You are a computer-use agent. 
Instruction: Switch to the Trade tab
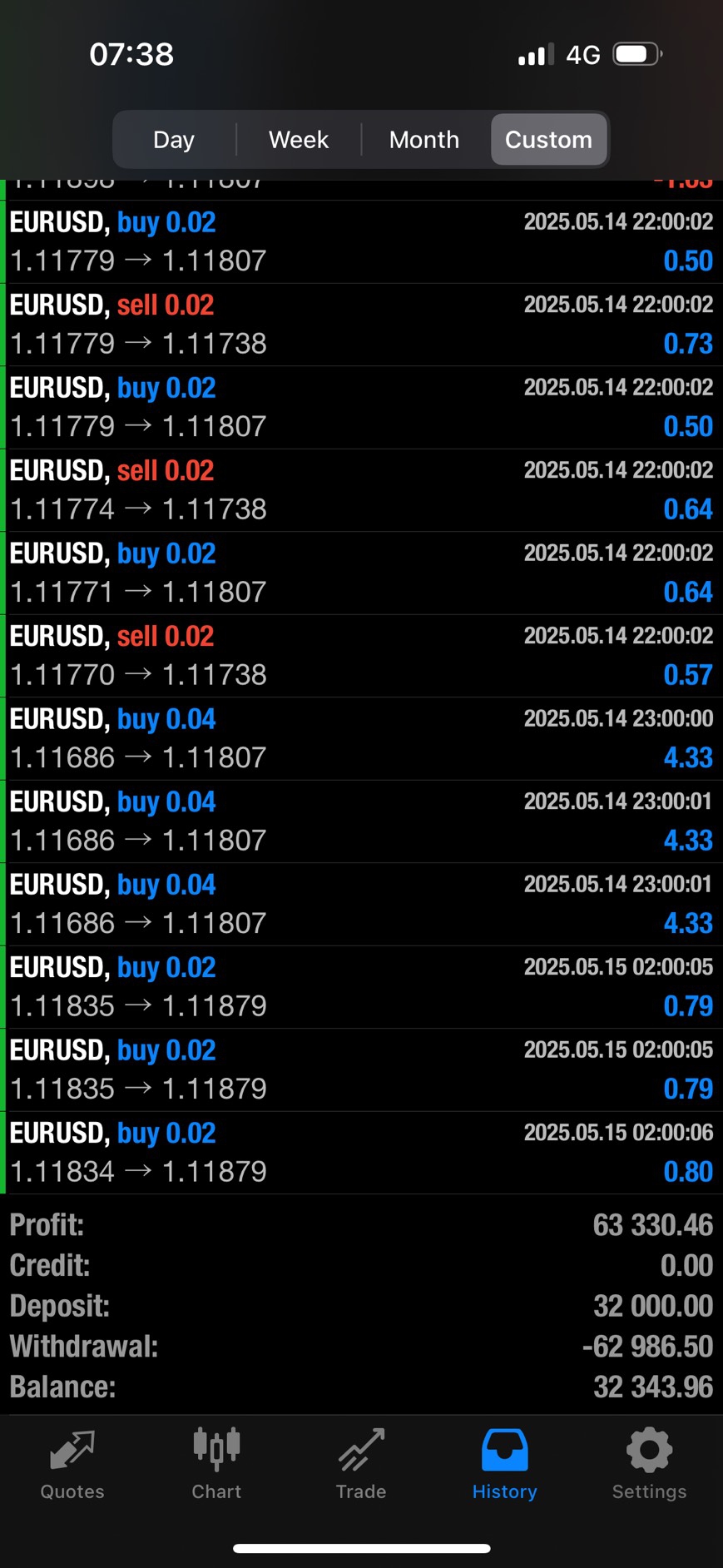(x=361, y=1466)
